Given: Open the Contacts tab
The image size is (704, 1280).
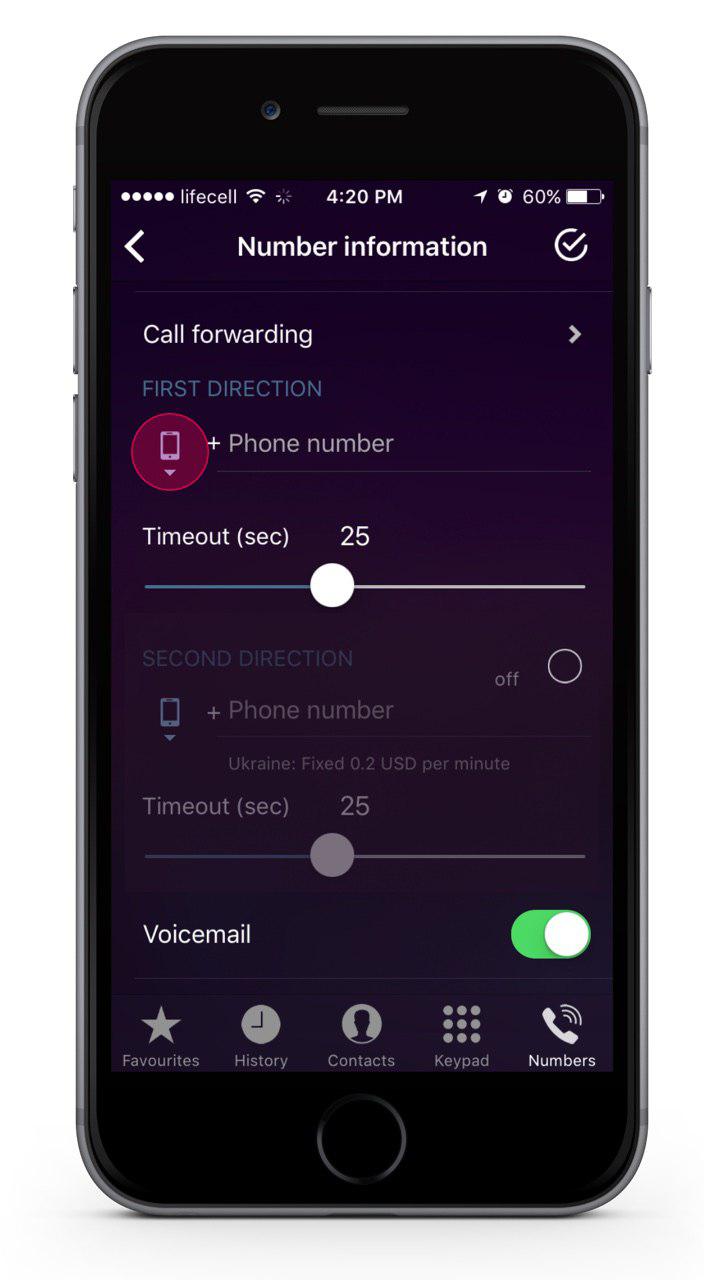Looking at the screenshot, I should [361, 1036].
